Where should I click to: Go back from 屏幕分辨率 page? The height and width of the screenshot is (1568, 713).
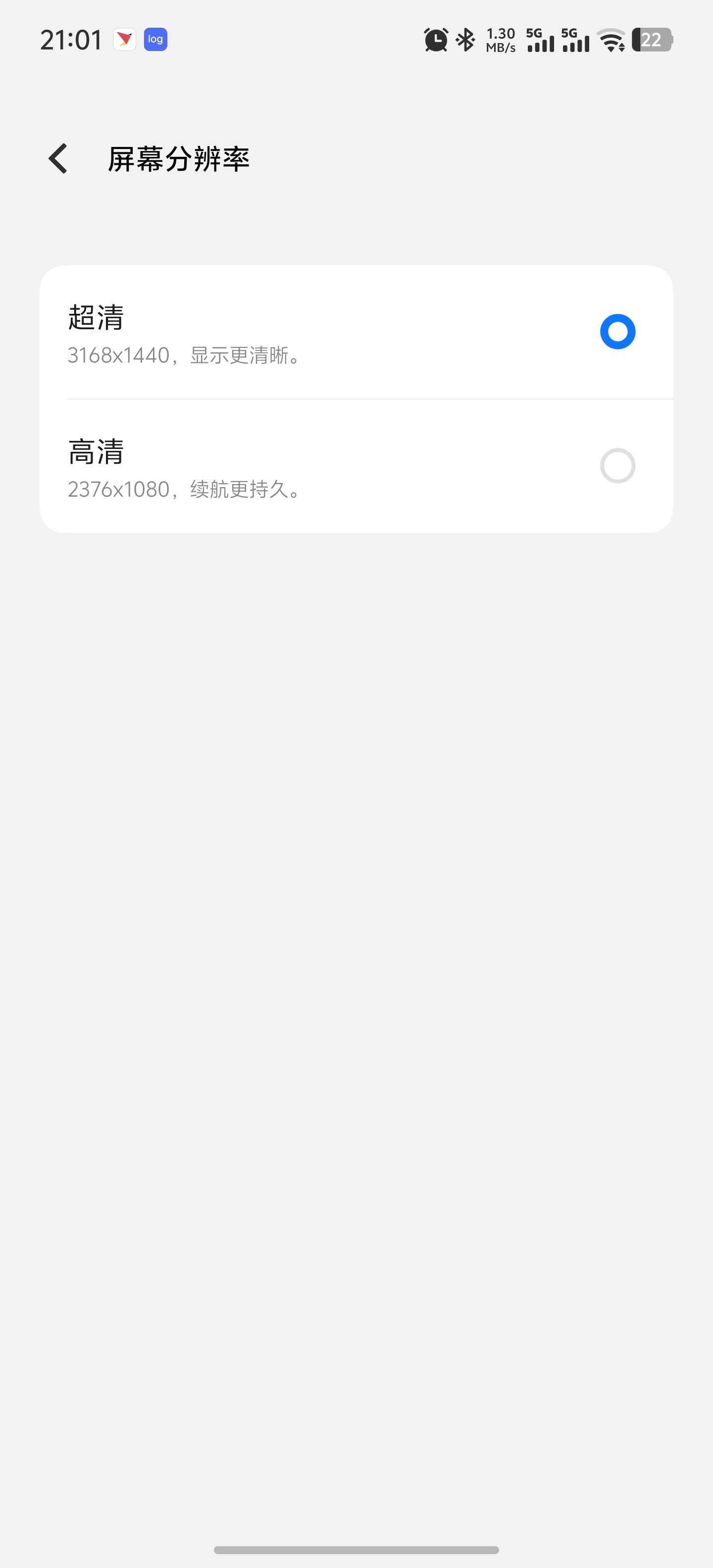pos(58,159)
